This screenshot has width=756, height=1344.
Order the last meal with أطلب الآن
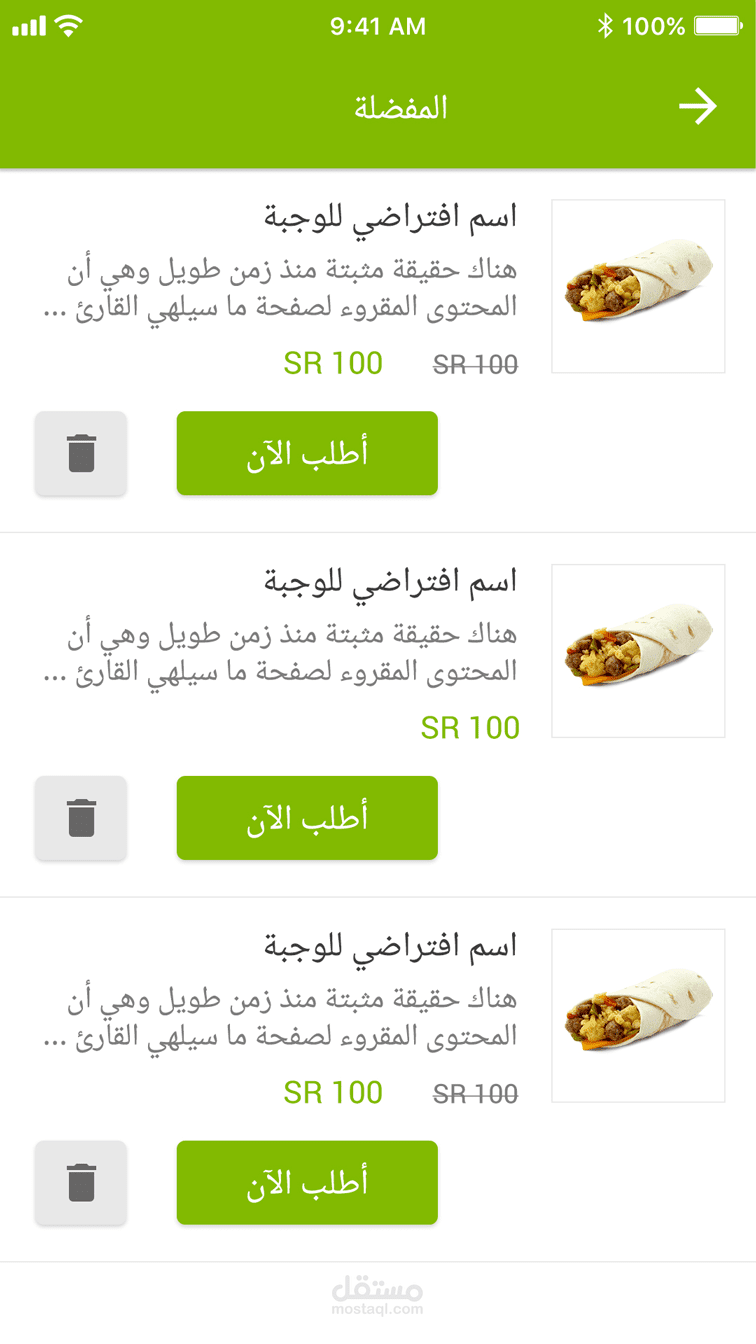(x=307, y=1183)
